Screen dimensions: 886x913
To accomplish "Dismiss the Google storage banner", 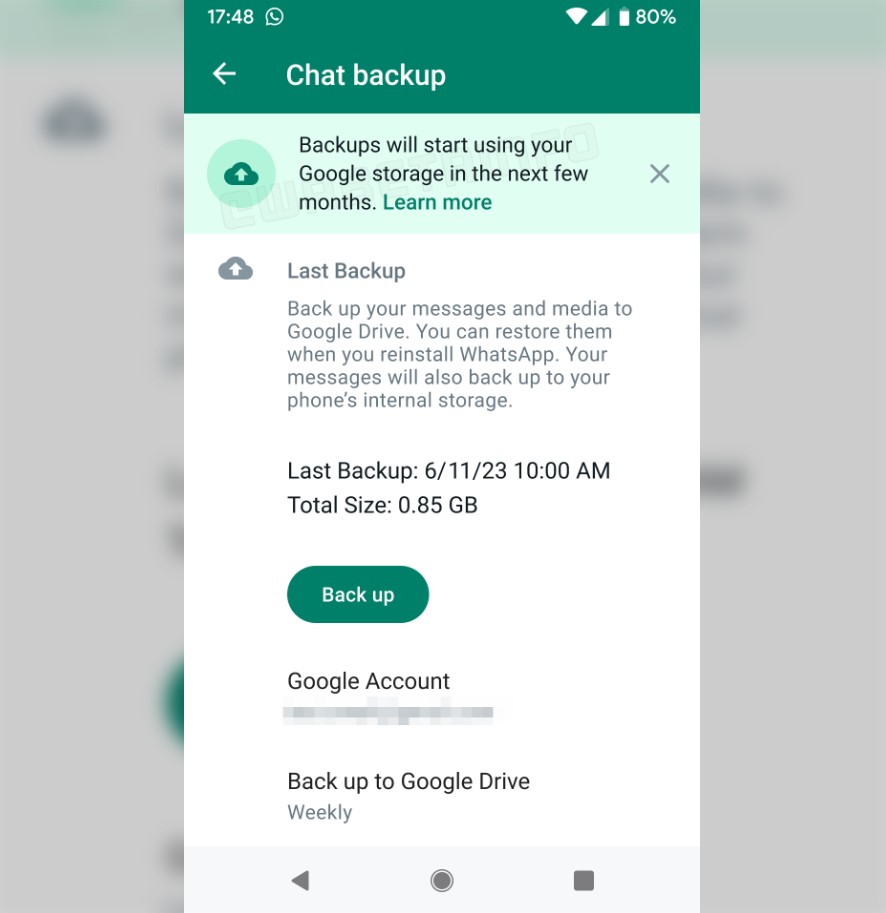I will point(659,174).
